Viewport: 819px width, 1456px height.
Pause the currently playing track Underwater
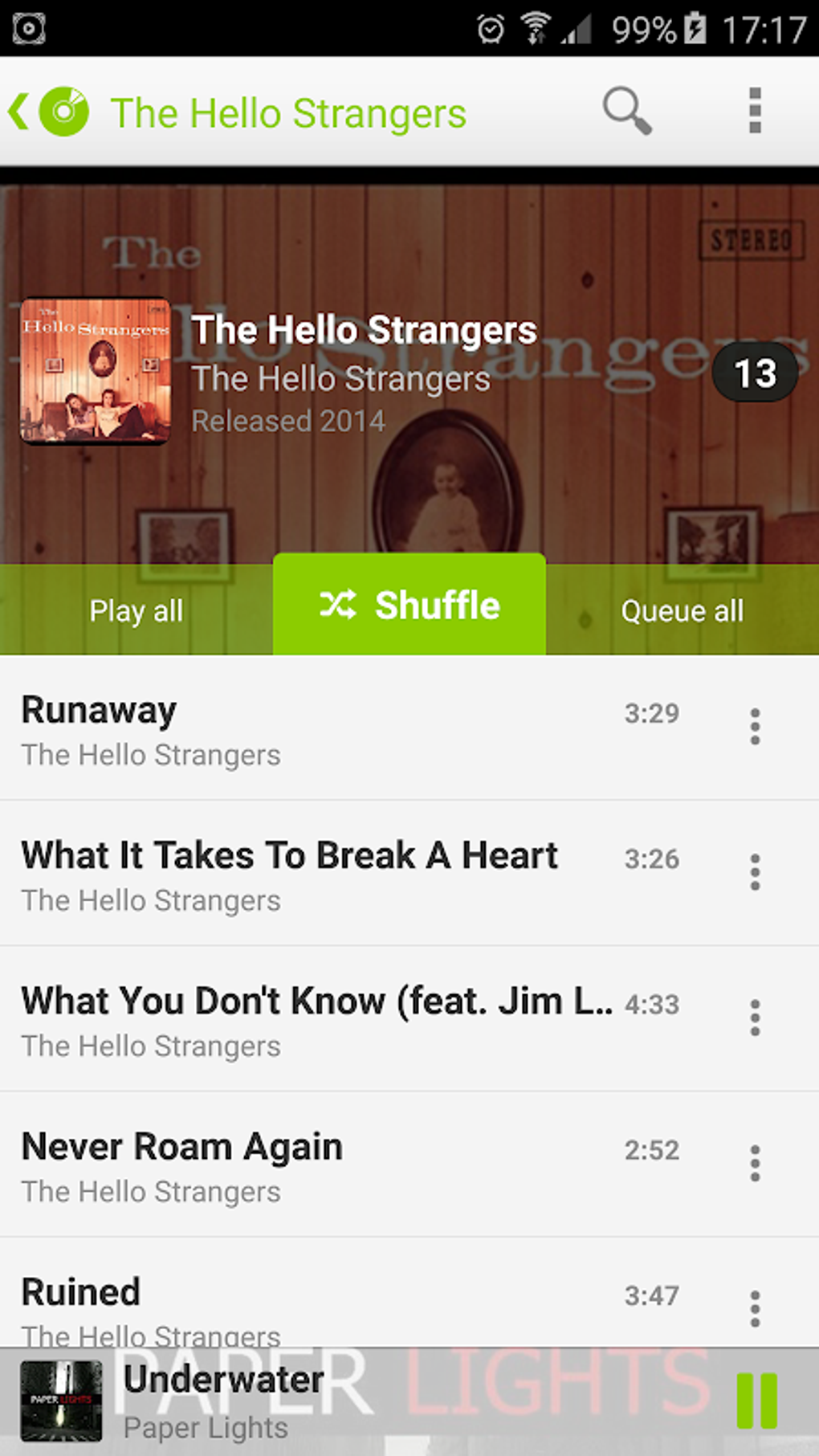coord(756,1401)
